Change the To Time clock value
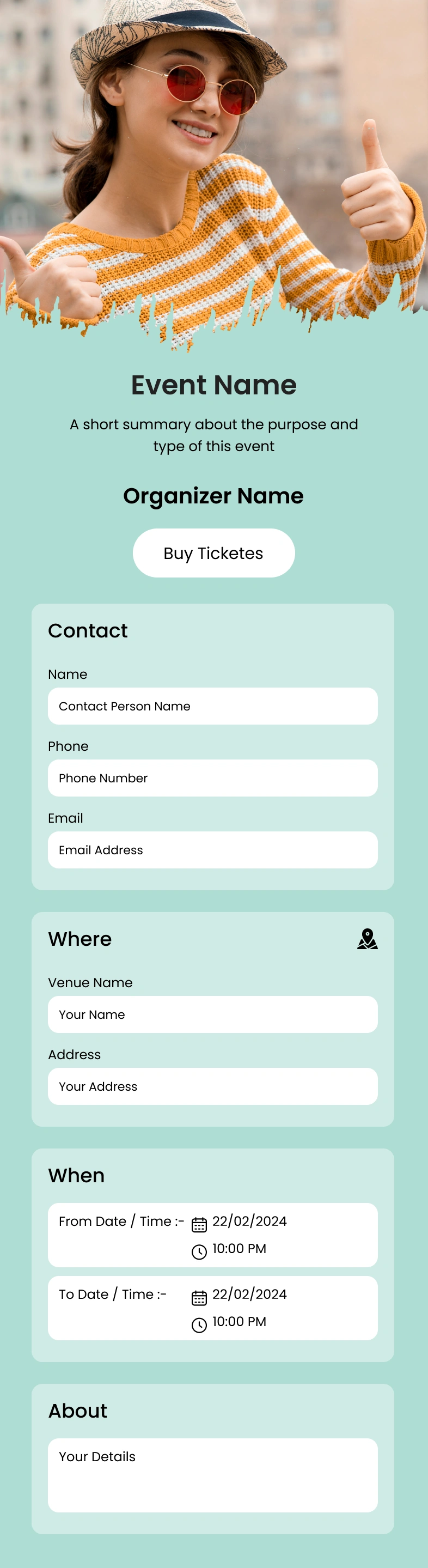The width and height of the screenshot is (428, 1568). point(239,1322)
